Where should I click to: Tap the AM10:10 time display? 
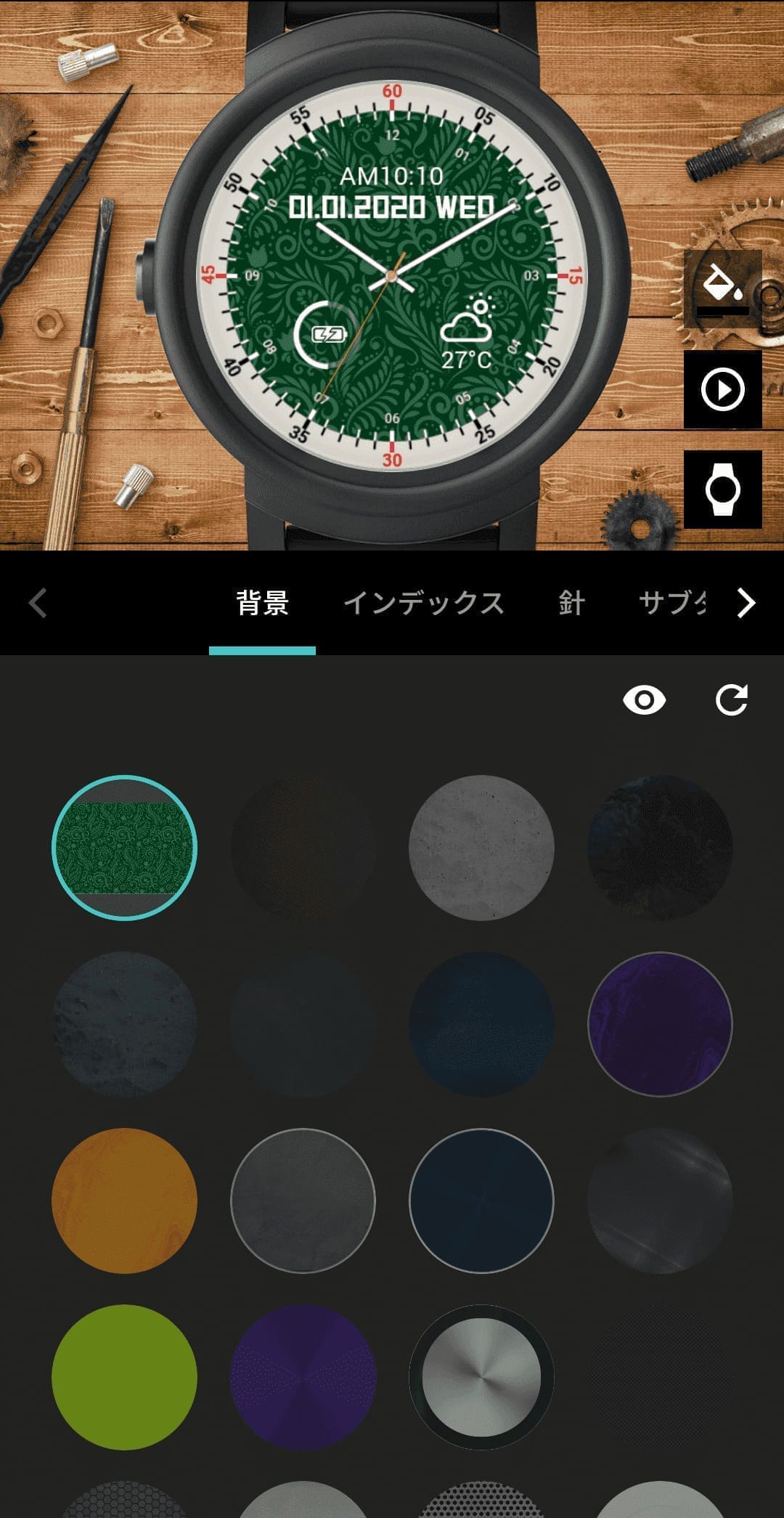click(392, 174)
